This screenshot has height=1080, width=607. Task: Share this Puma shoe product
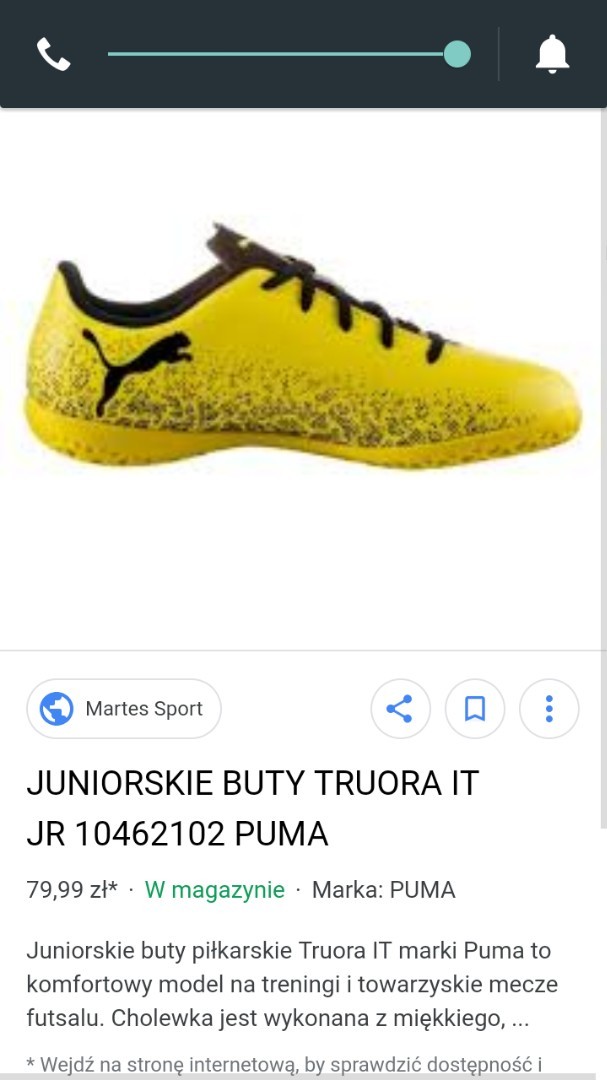coord(400,709)
